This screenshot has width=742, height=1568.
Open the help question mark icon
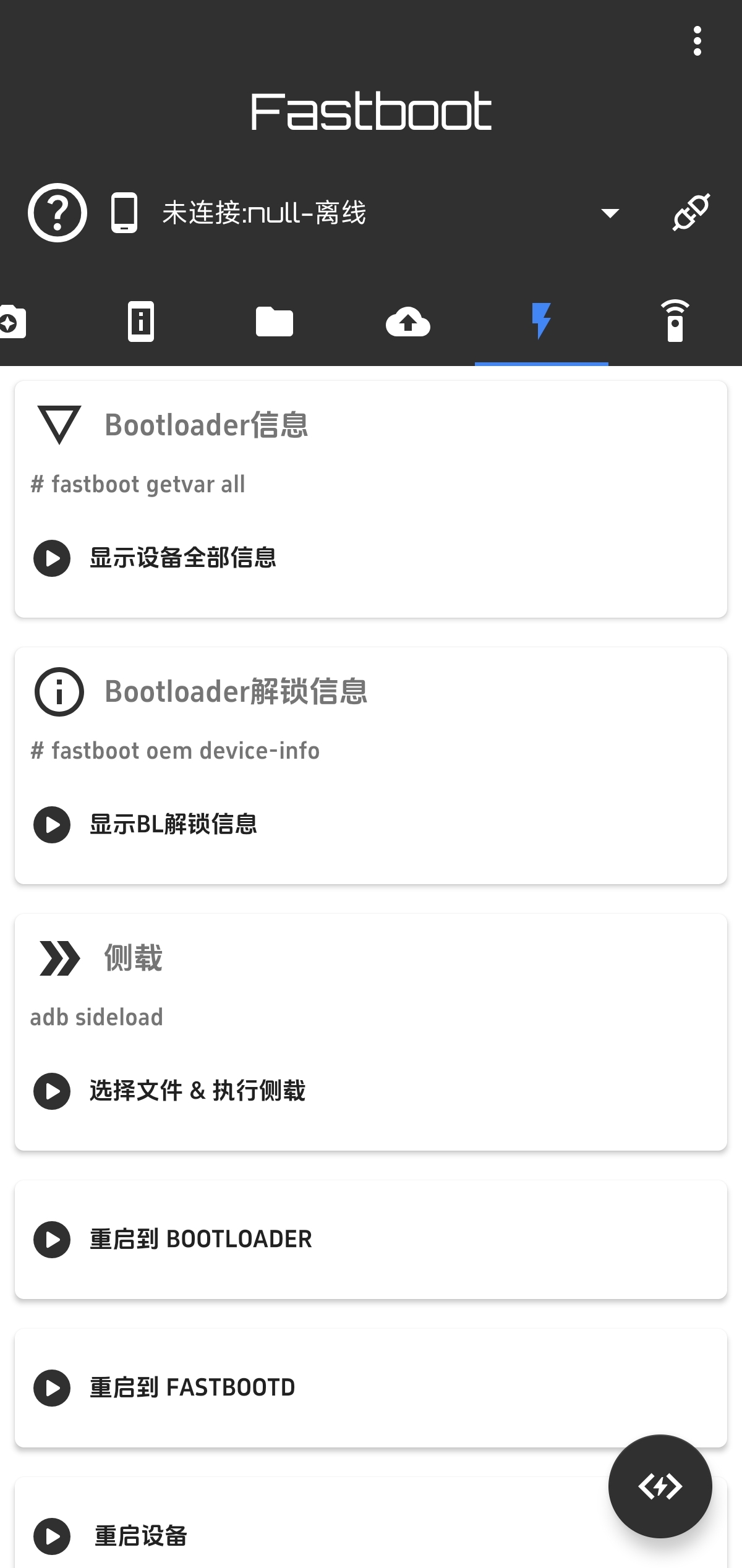click(57, 213)
